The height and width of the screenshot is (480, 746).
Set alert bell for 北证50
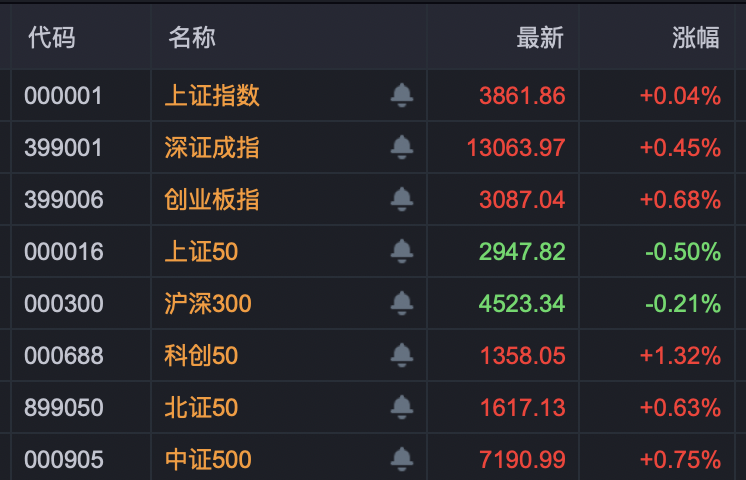tap(402, 408)
